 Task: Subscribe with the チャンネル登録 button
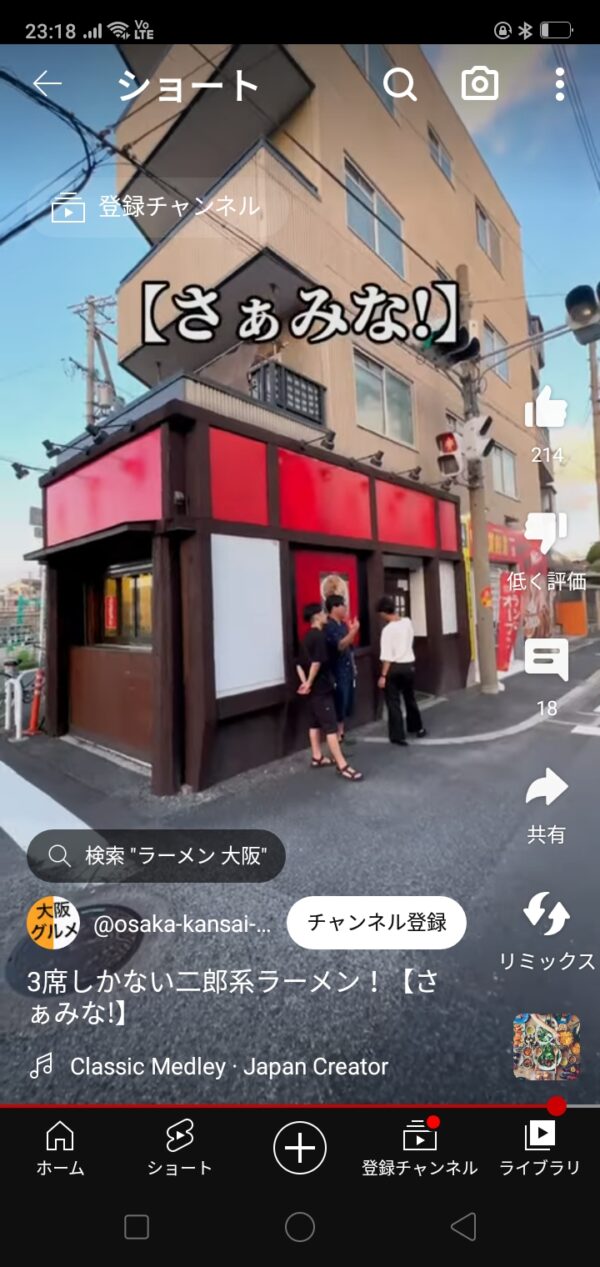(376, 923)
